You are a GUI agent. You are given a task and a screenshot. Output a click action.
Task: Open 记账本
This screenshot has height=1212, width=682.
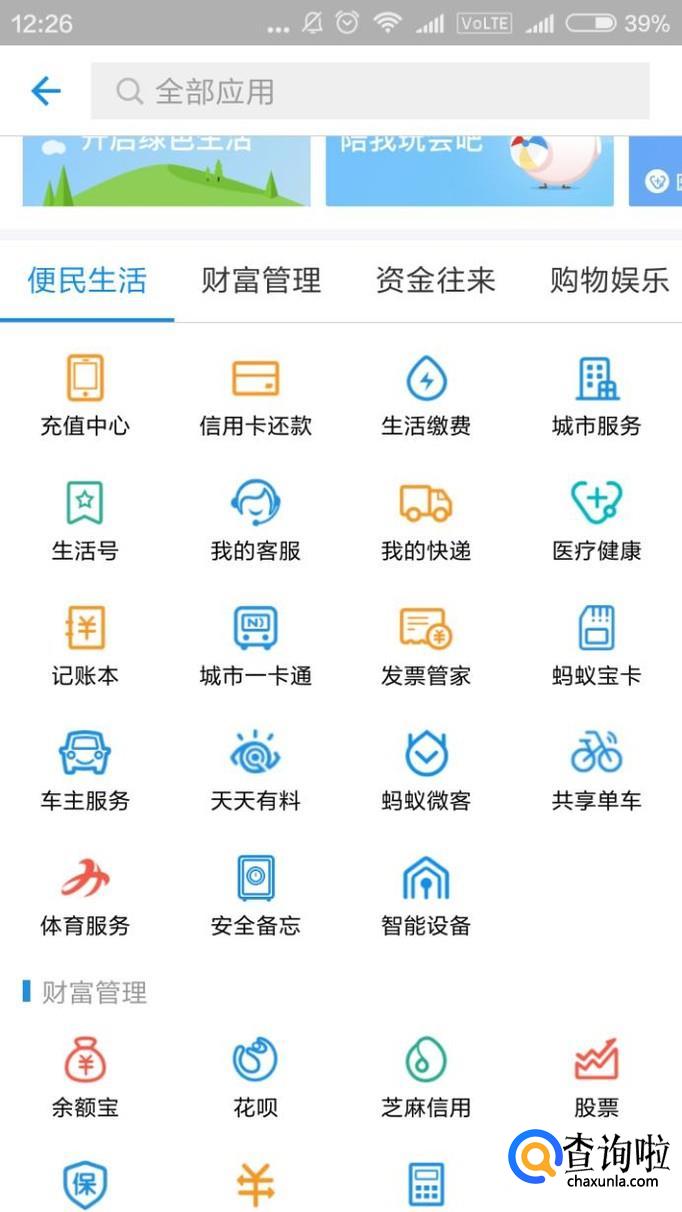click(x=85, y=645)
